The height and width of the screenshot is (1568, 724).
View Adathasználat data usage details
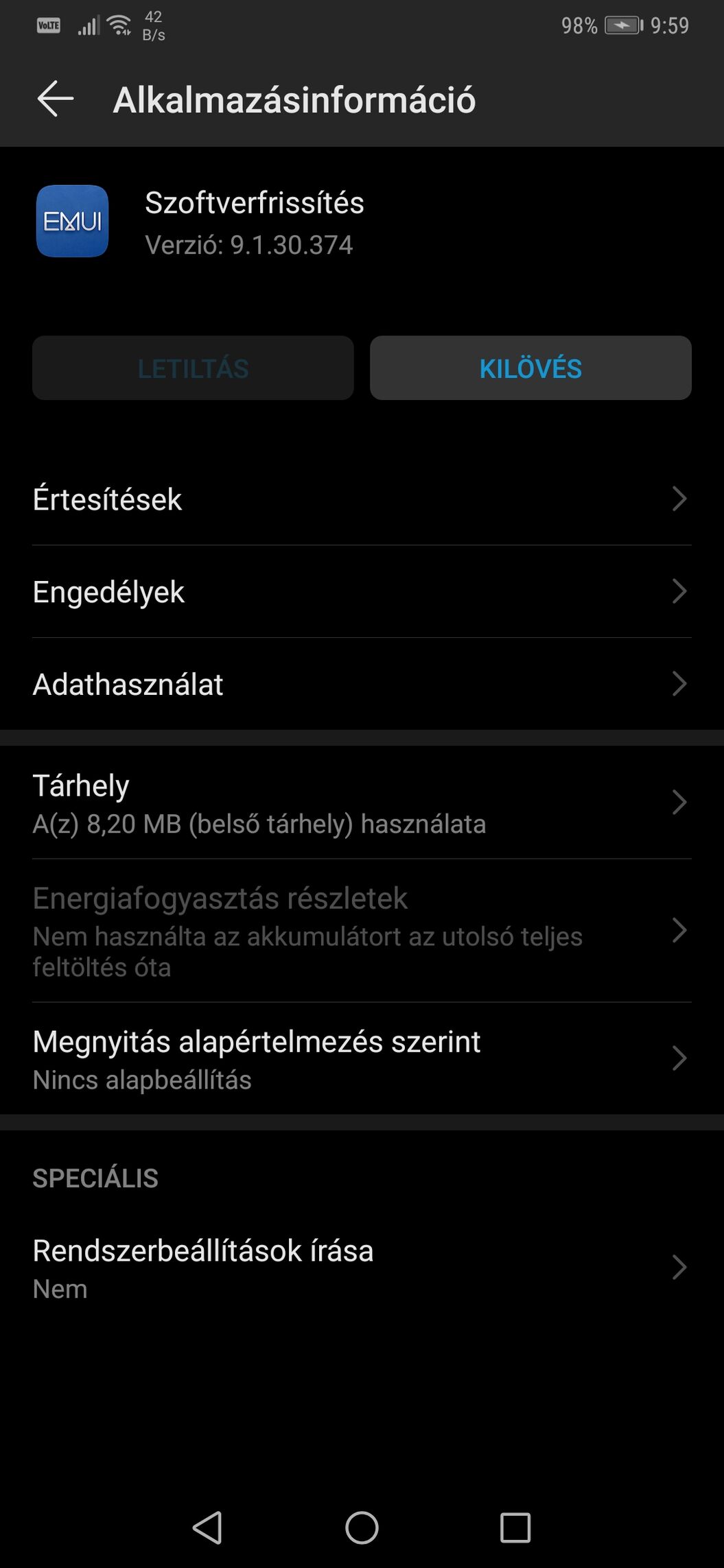click(x=362, y=685)
